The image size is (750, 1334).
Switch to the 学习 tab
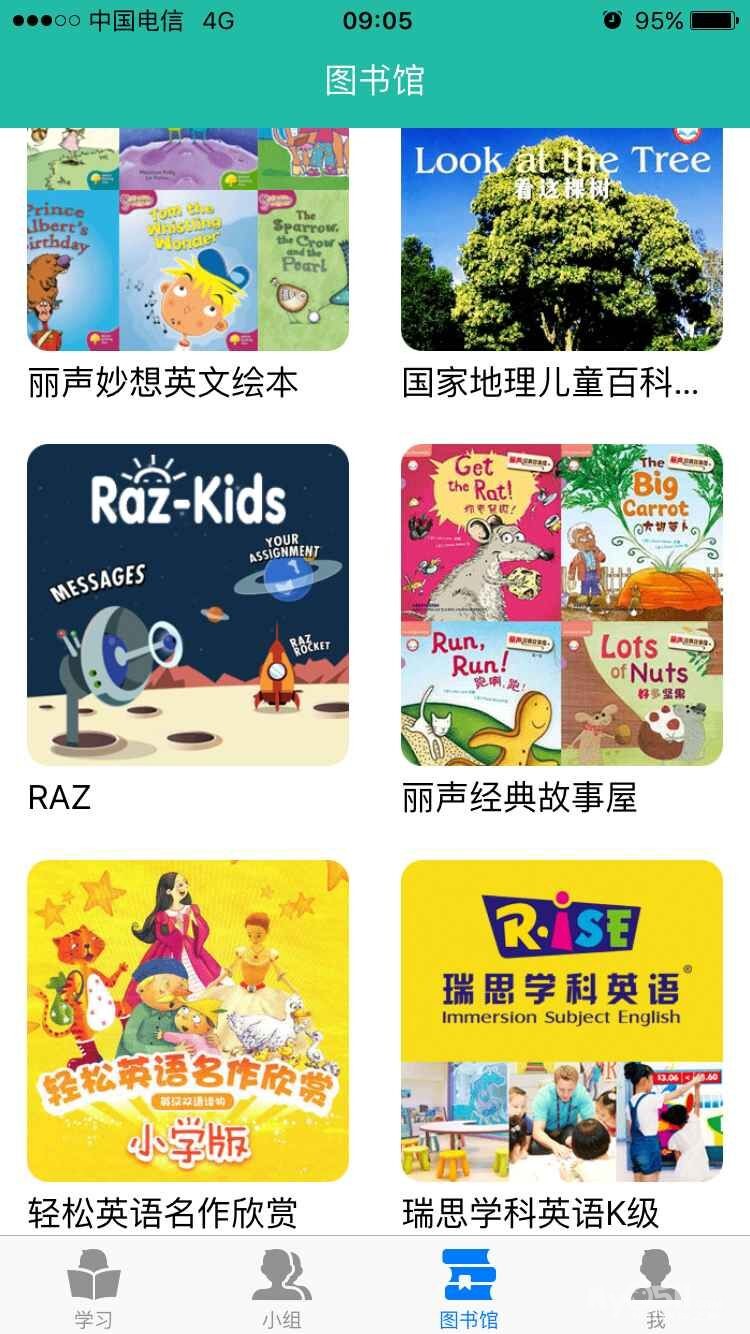click(94, 1287)
